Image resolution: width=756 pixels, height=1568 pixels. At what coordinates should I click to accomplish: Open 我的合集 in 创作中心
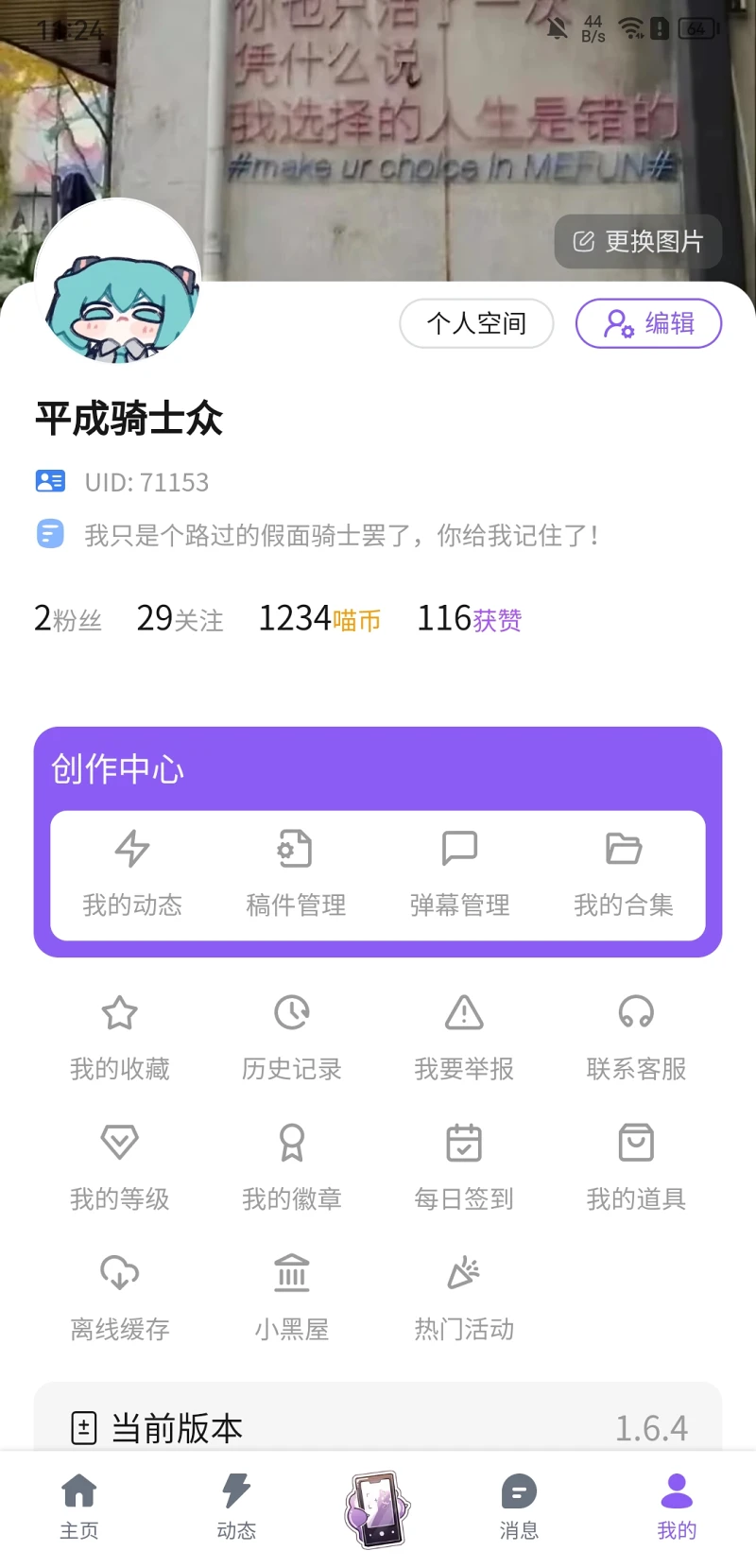coord(624,873)
